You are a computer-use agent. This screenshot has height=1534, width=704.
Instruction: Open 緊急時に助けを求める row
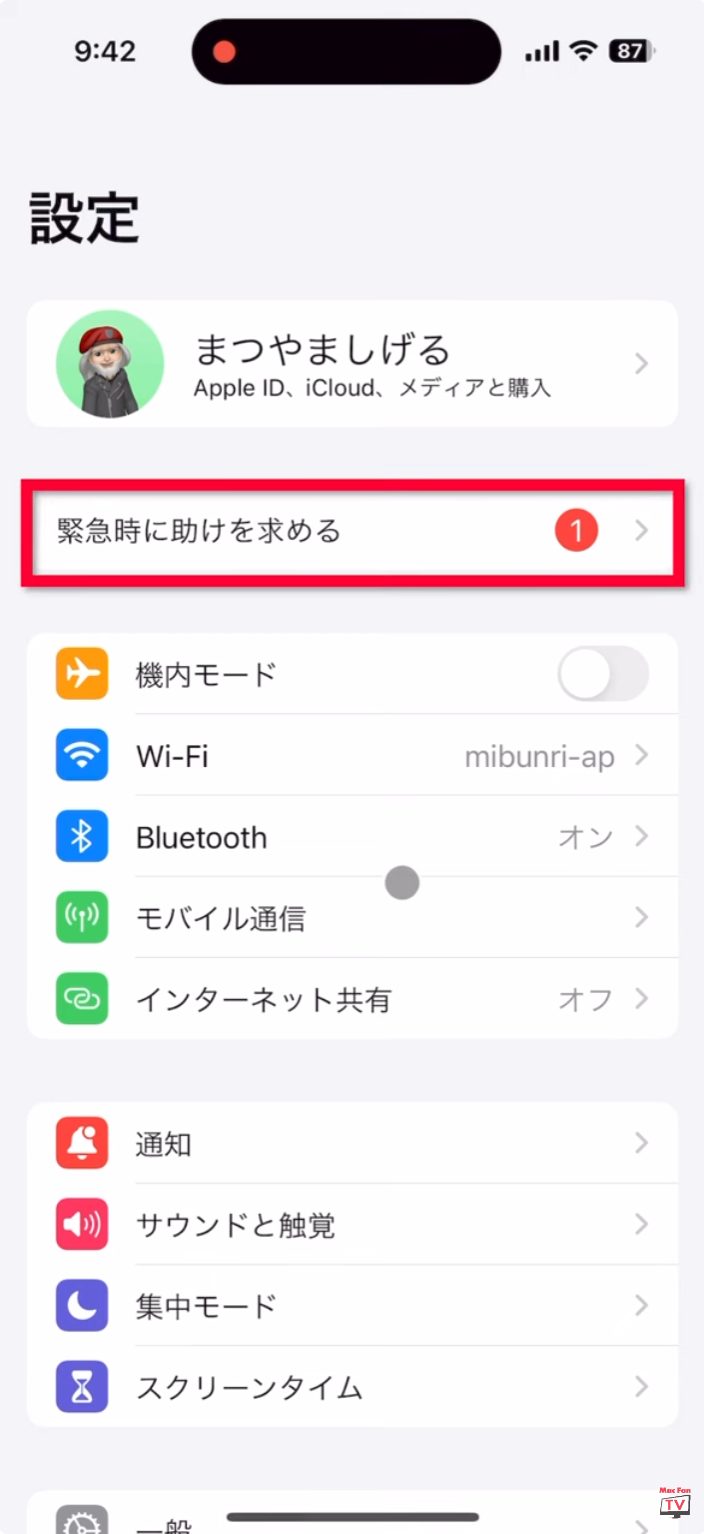click(352, 531)
